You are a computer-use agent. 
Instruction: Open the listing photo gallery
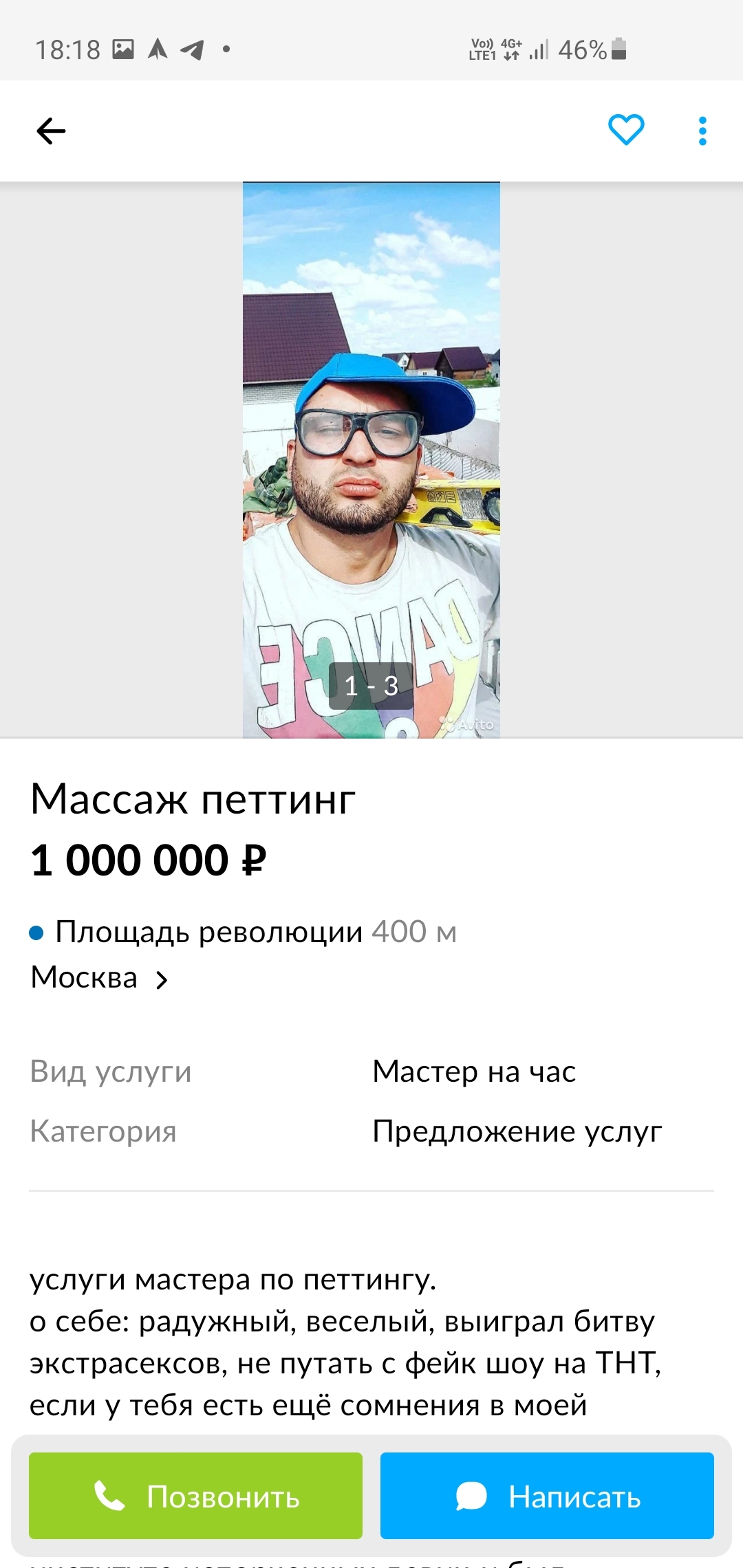(x=371, y=459)
